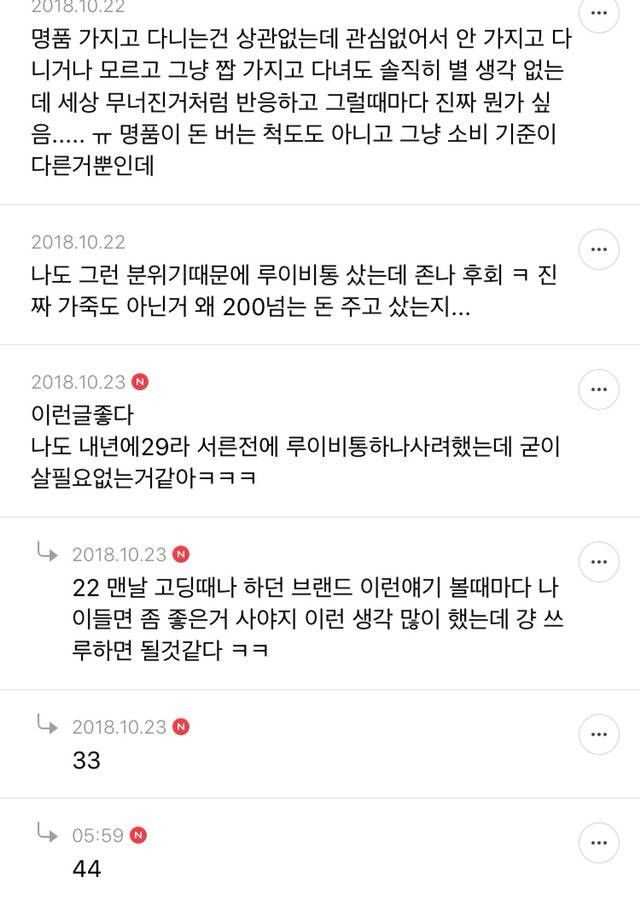Open options for the 루이비통 200넘는 돈 comment
Screen dimensions: 640x900
coord(600,248)
